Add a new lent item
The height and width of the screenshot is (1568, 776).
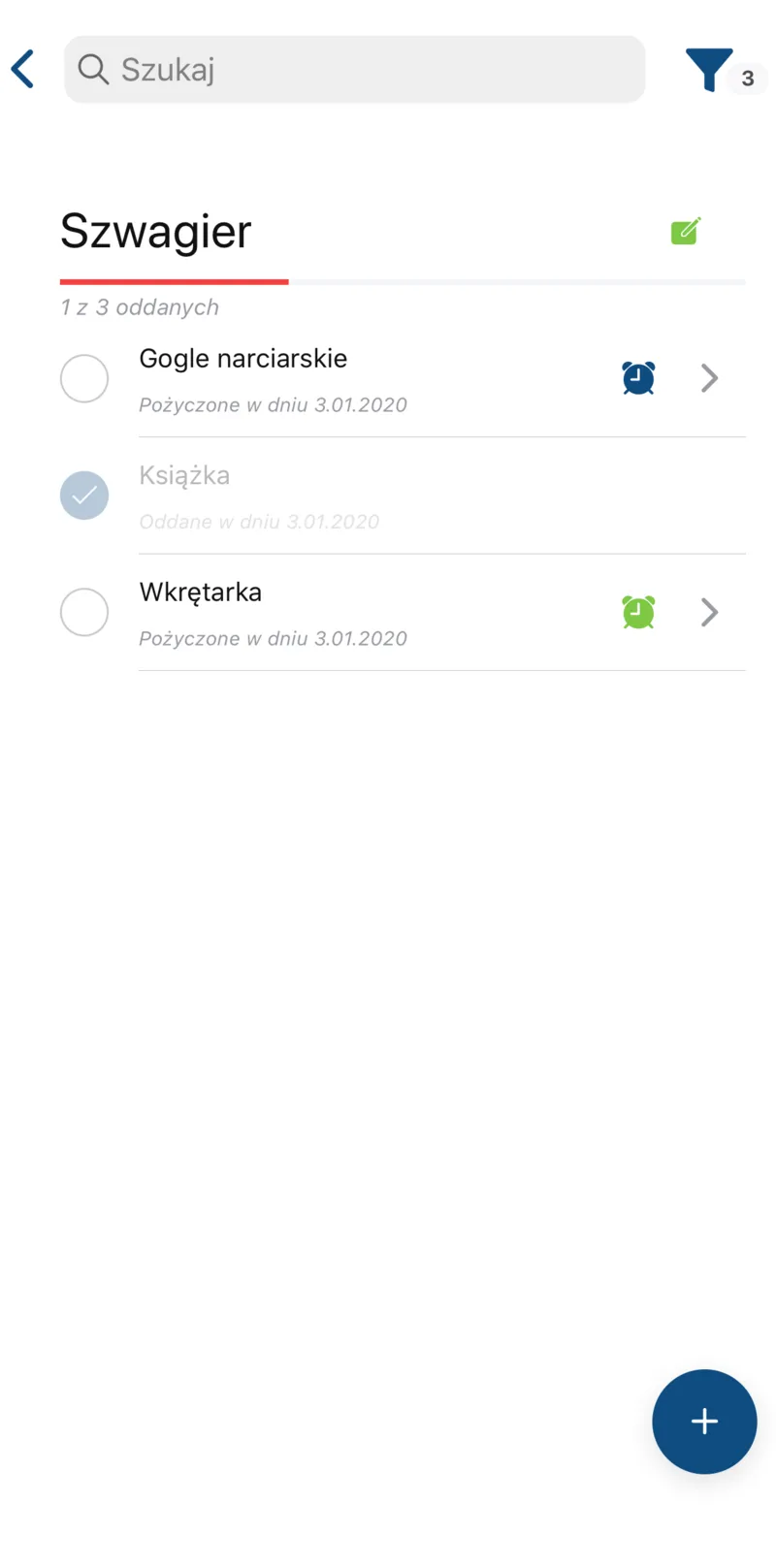pos(704,1422)
